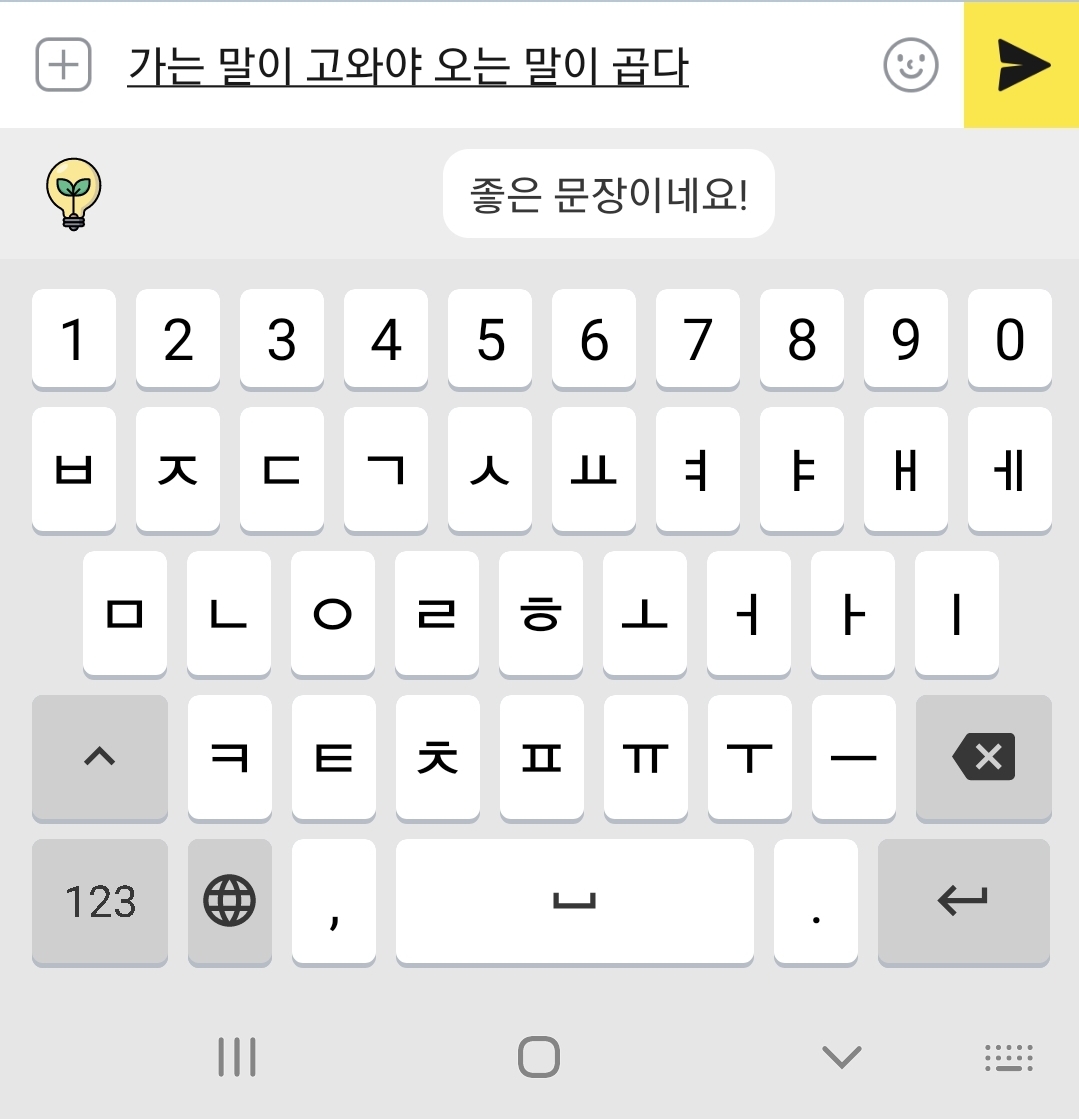Viewport: 1079px width, 1119px height.
Task: Send the typed message with the arrow button
Action: (x=1021, y=66)
